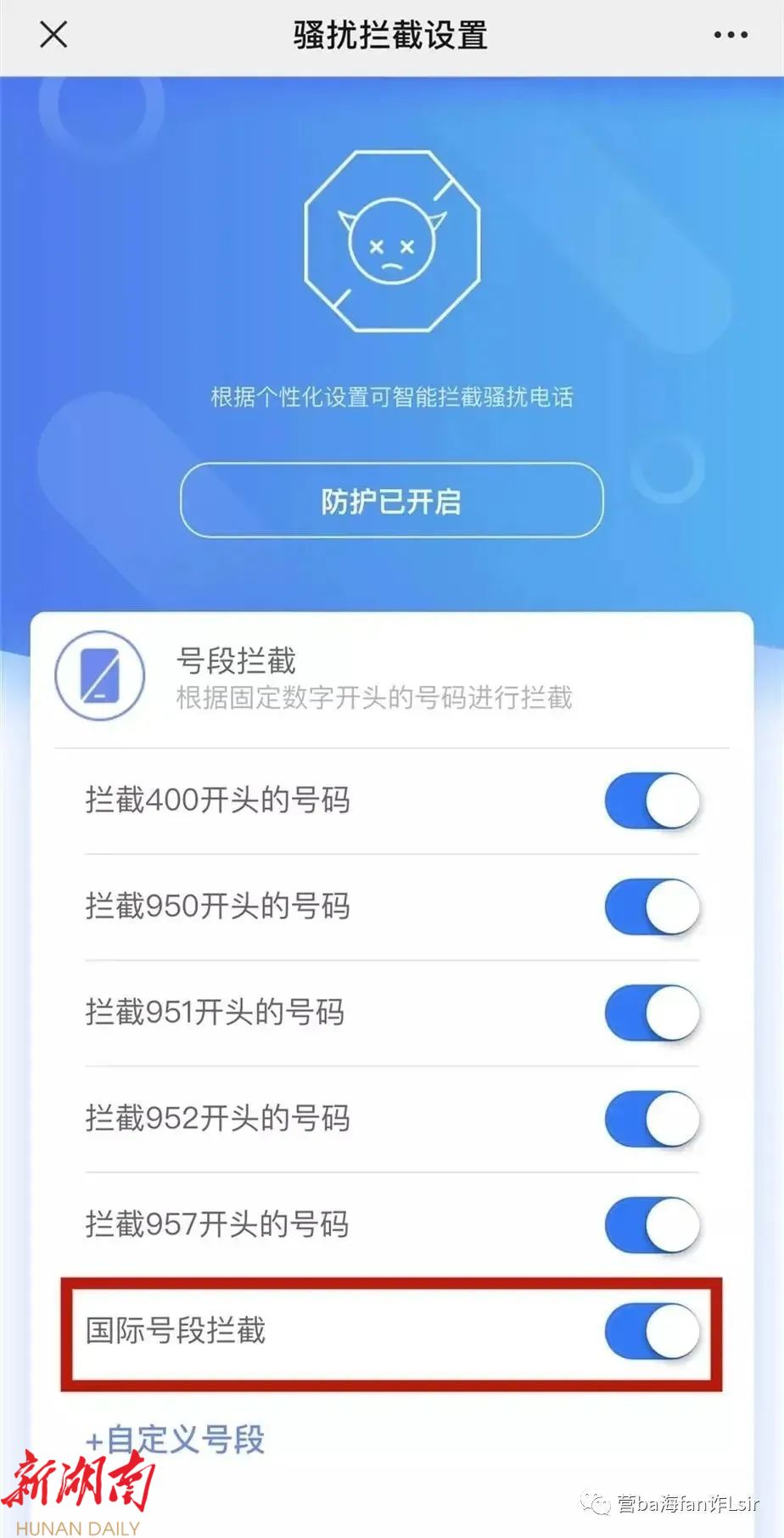Turn off 拦截950开头的号码
Screen dimensions: 784x1538
[x=652, y=907]
